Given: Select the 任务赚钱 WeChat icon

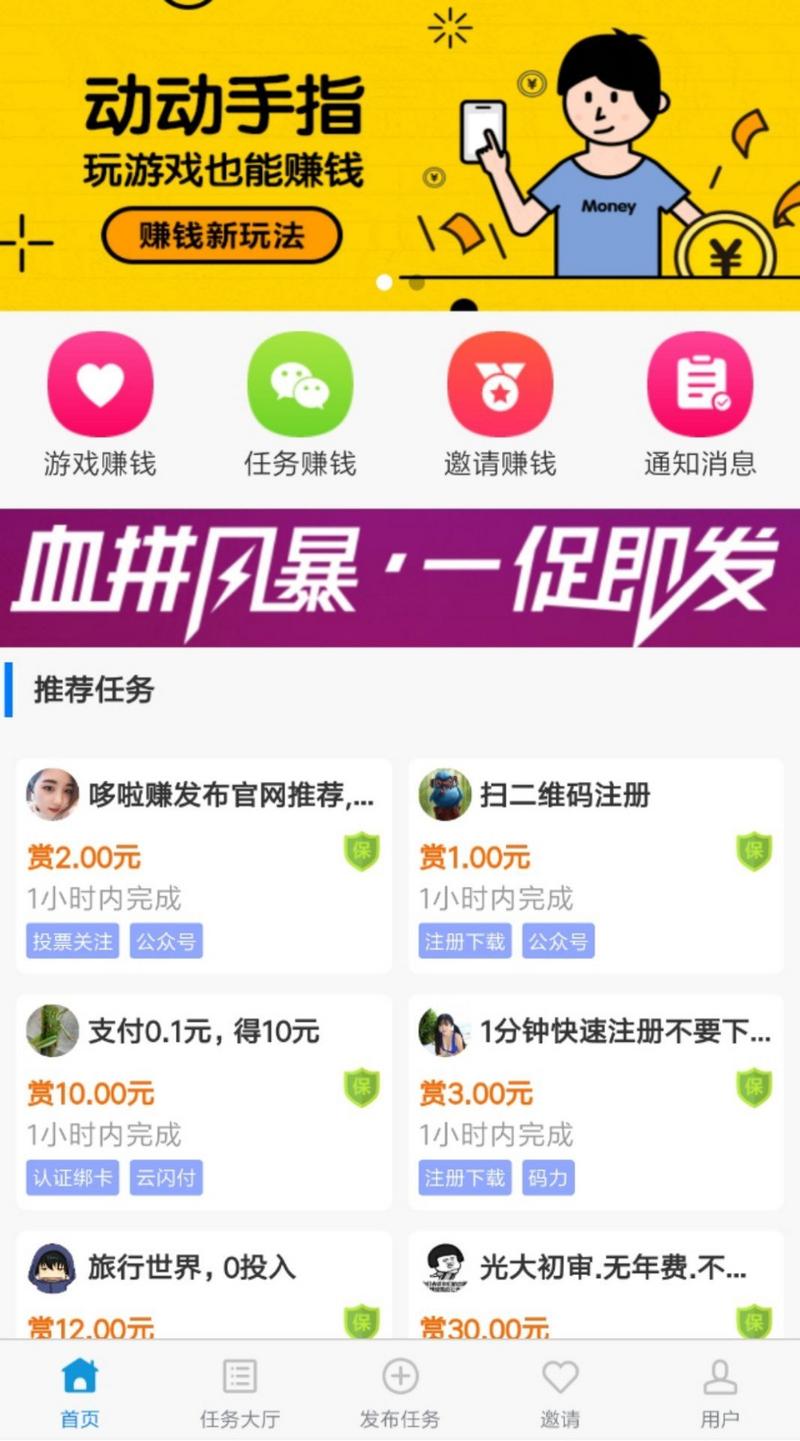Looking at the screenshot, I should tap(300, 383).
